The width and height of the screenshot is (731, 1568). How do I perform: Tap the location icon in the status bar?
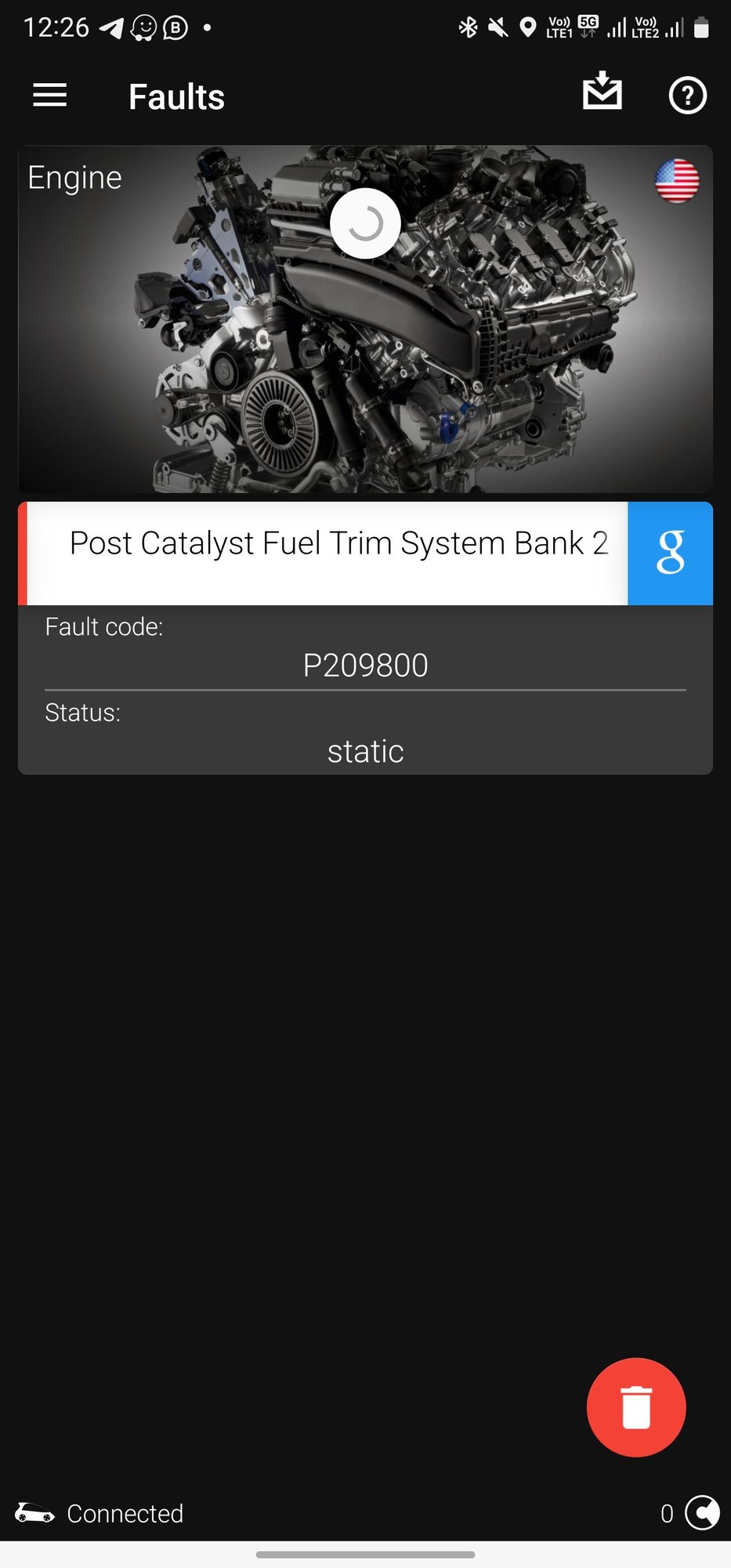(x=529, y=26)
